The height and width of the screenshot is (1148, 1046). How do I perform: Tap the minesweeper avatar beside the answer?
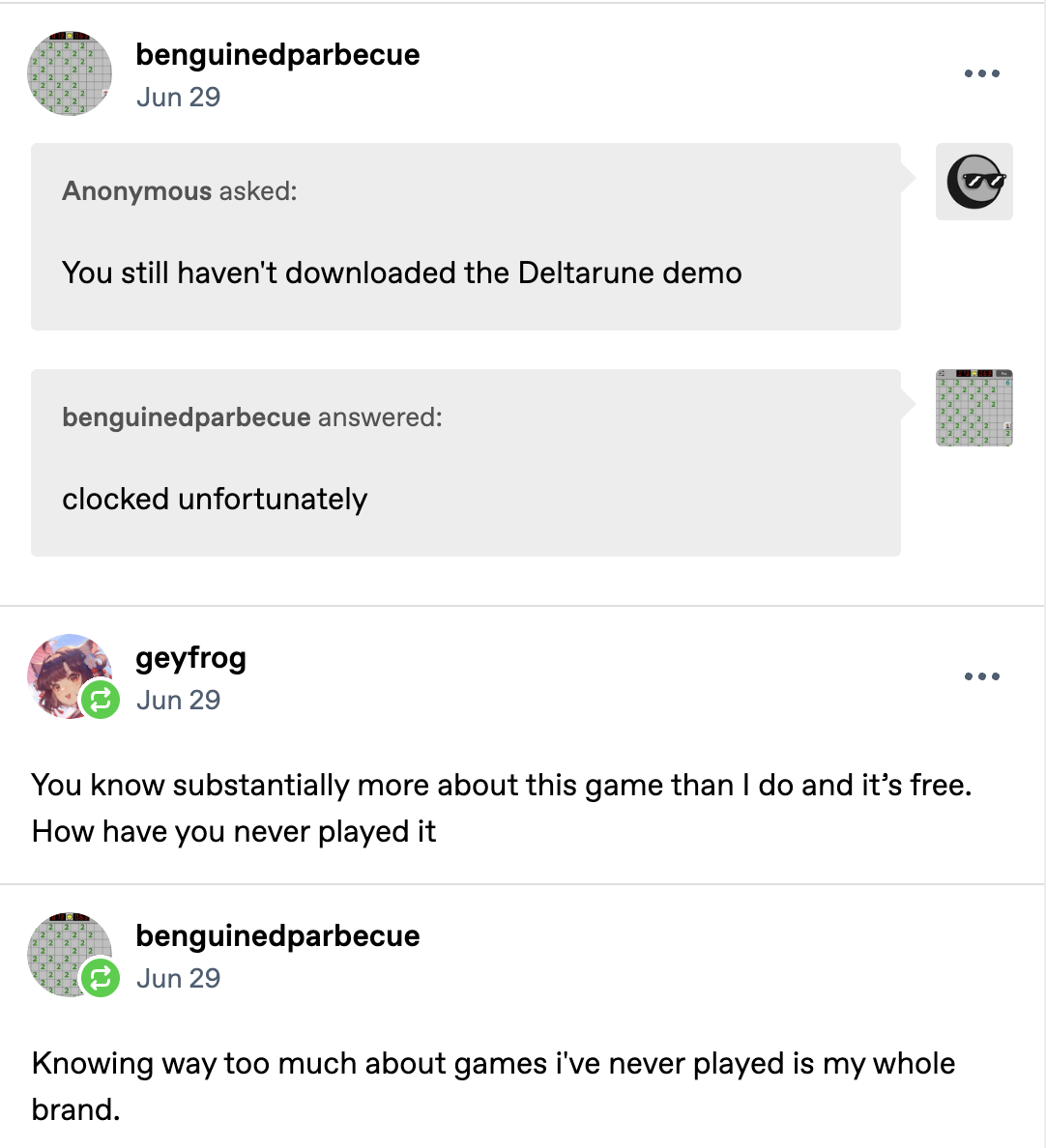coord(973,407)
